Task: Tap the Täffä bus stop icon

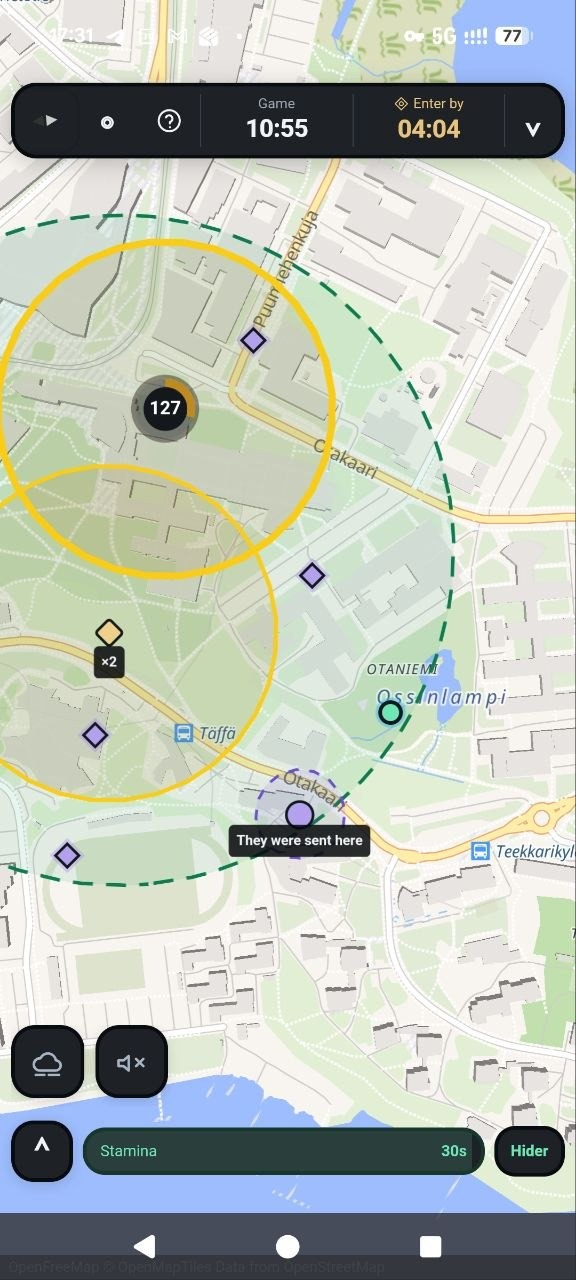Action: tap(184, 734)
